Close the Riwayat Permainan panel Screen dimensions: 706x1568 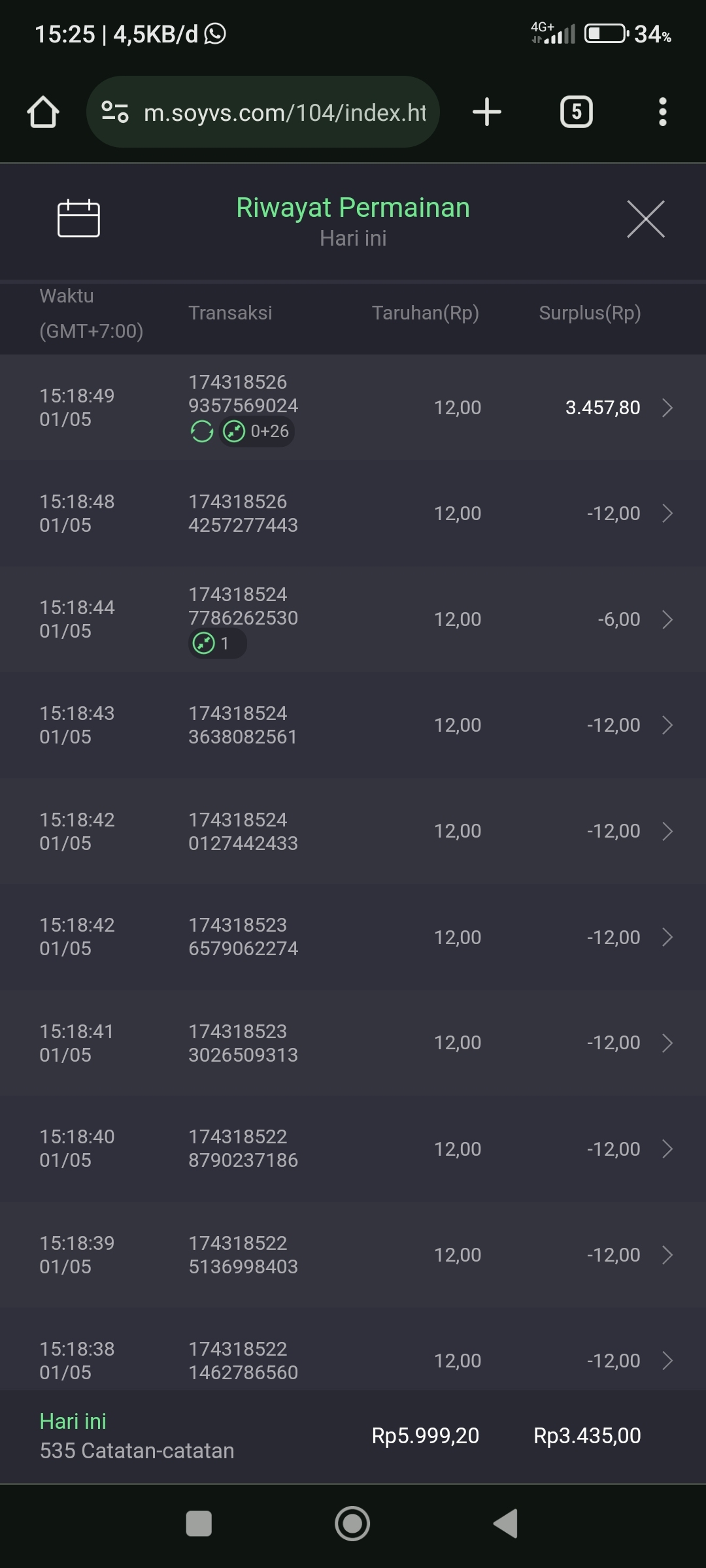tap(645, 219)
